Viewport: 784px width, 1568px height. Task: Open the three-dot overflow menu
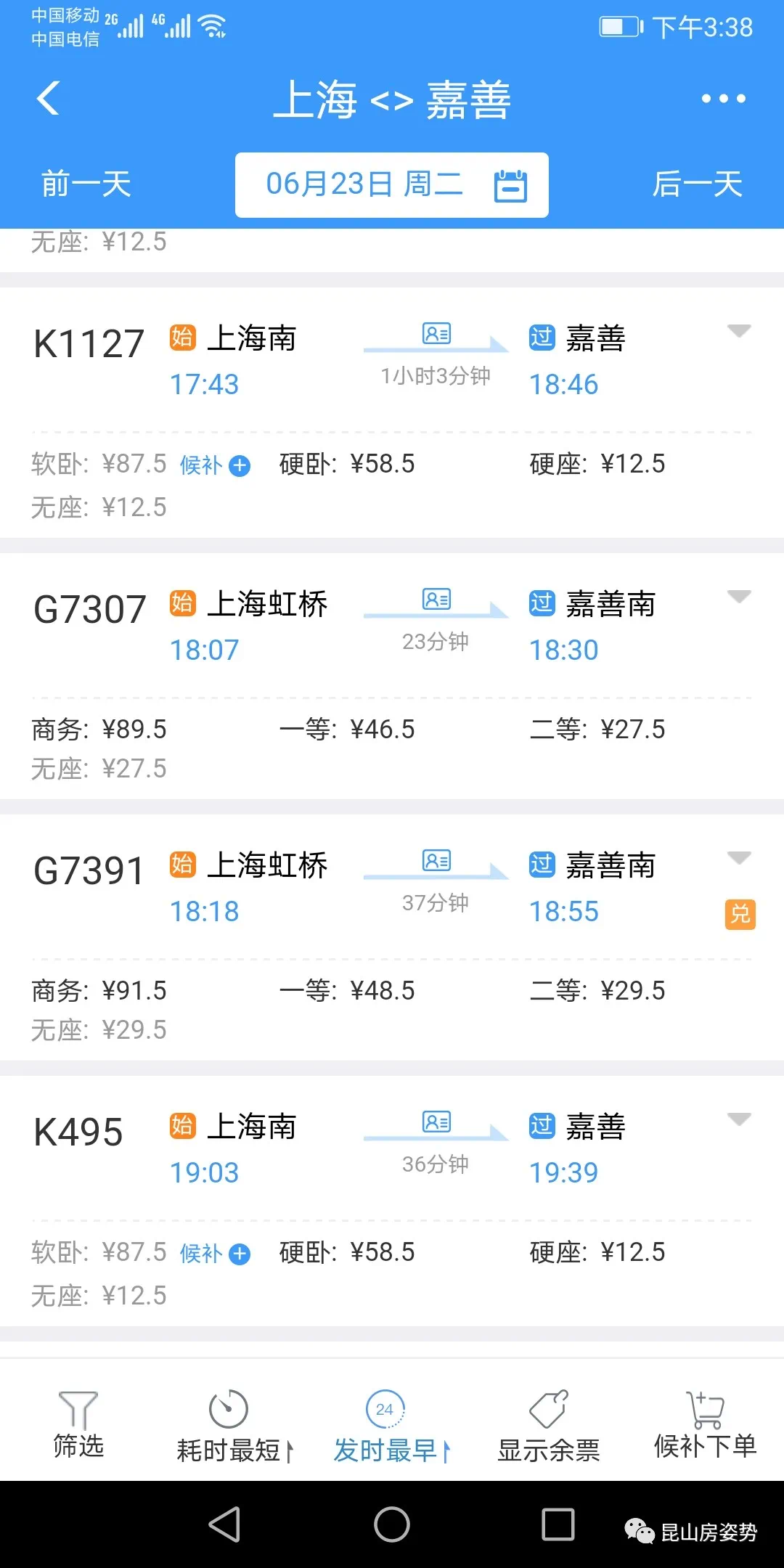coord(723,99)
